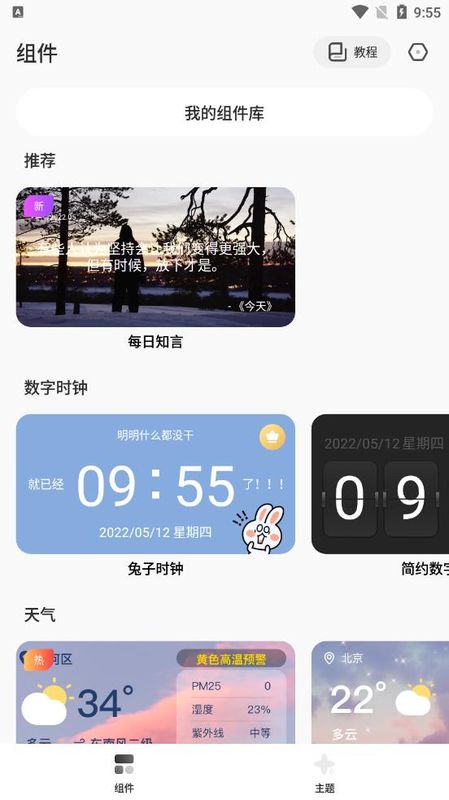This screenshot has height=800, width=449.
Task: Open the 教程 tutorial button
Action: [352, 52]
